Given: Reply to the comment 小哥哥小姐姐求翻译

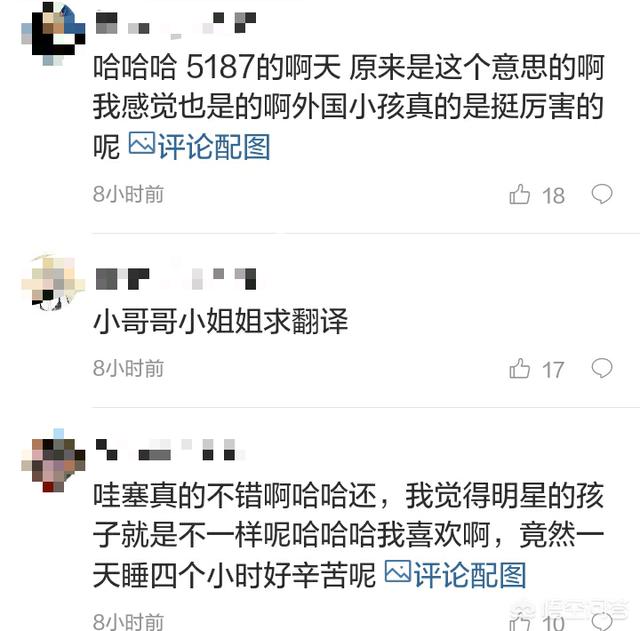Looking at the screenshot, I should pos(601,368).
